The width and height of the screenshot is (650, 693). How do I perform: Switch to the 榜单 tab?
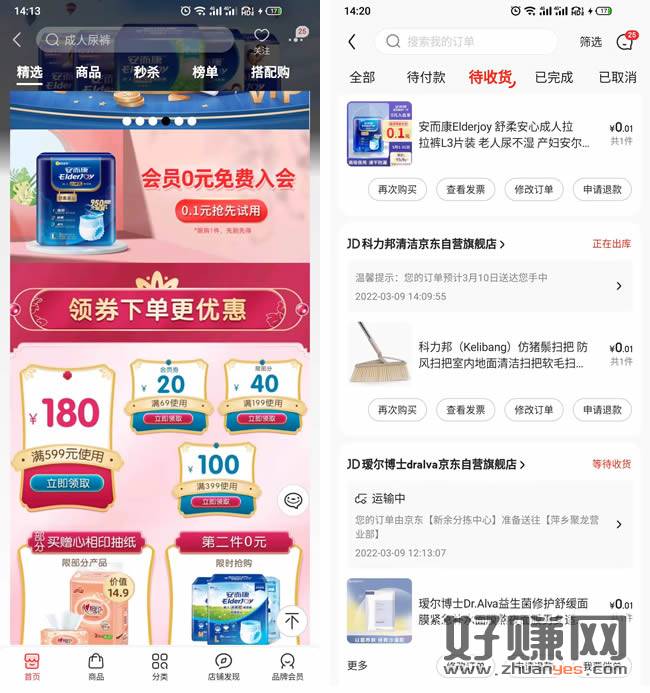point(205,72)
